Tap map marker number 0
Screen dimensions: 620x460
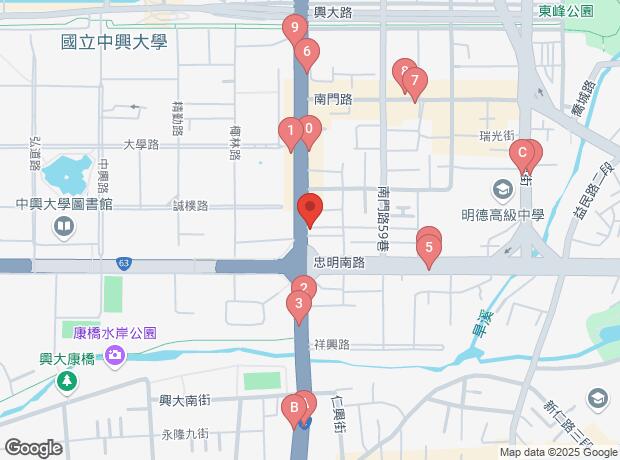[311, 129]
